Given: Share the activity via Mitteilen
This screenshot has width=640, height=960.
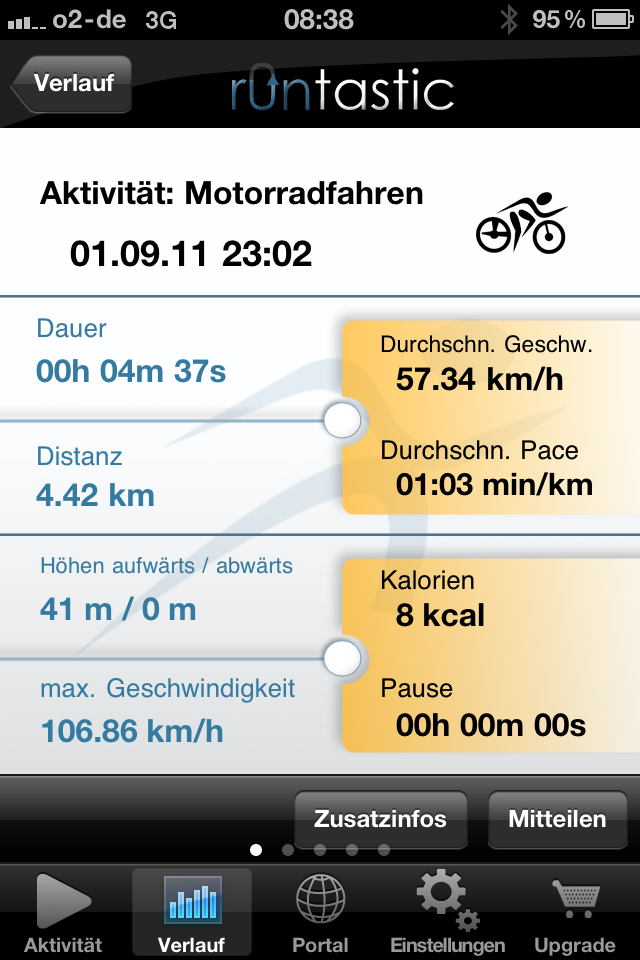Looking at the screenshot, I should (557, 819).
